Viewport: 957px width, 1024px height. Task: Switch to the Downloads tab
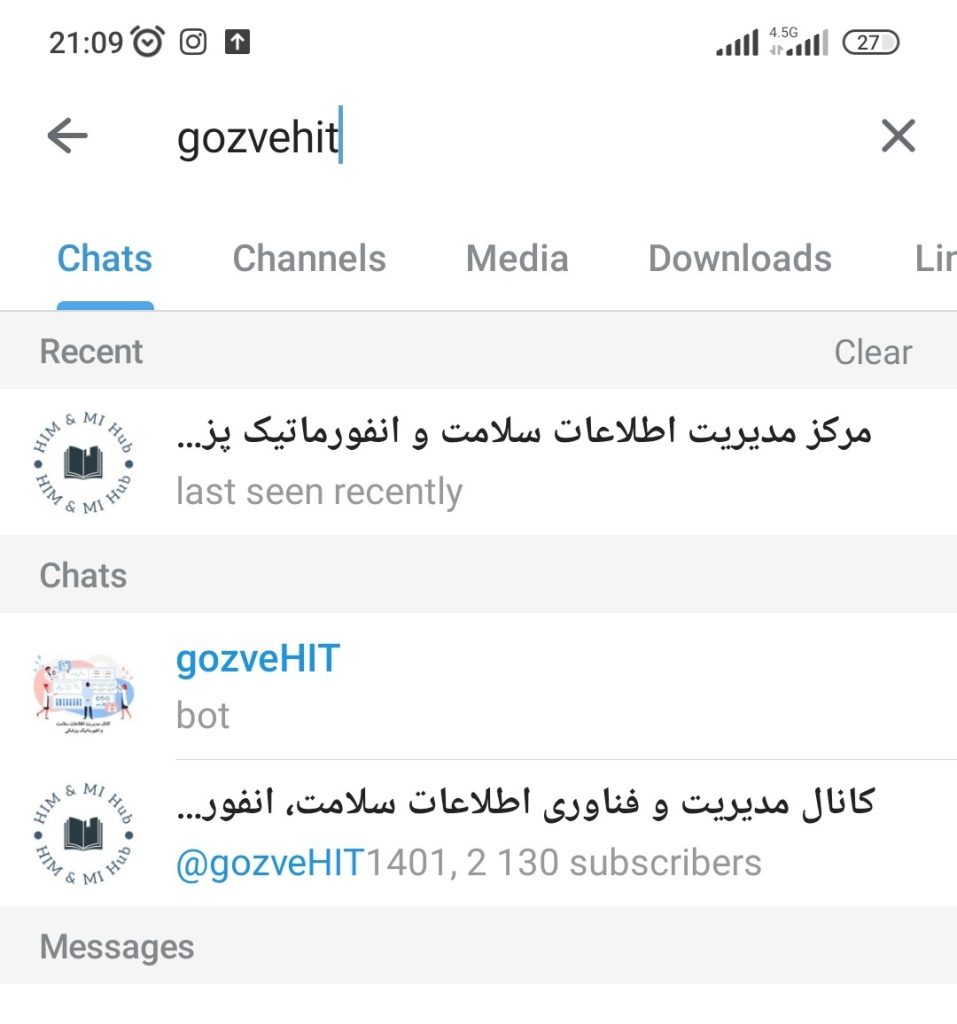739,259
